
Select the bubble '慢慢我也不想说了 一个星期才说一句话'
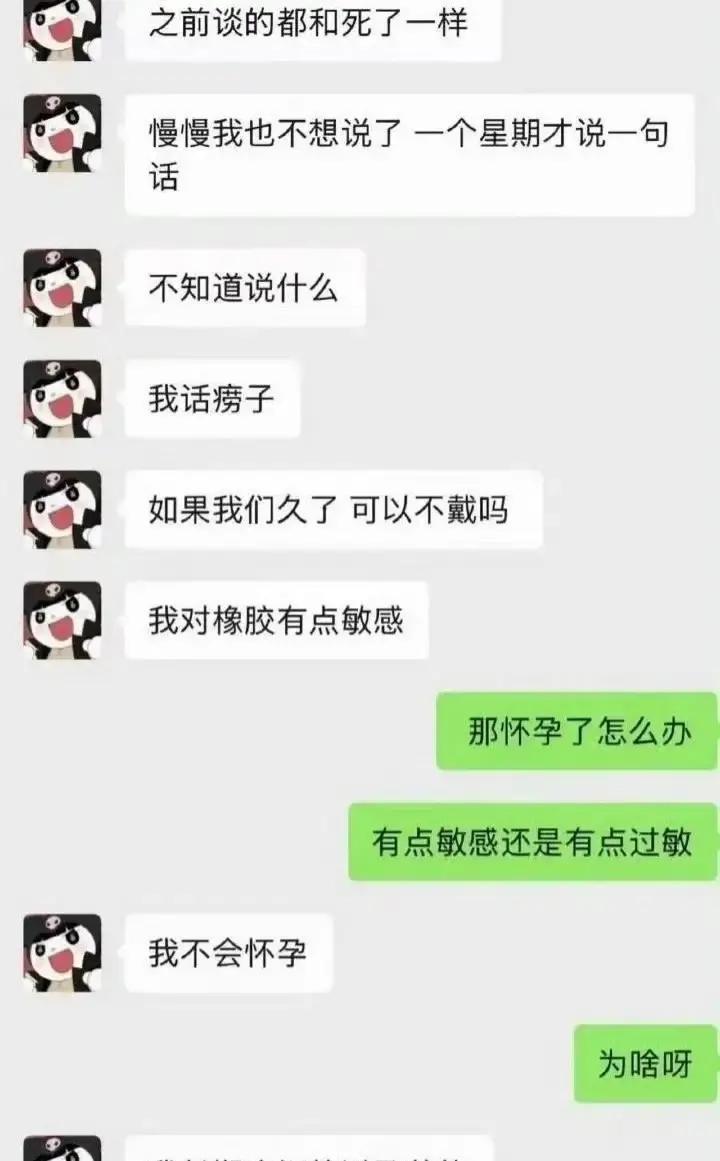410,155
